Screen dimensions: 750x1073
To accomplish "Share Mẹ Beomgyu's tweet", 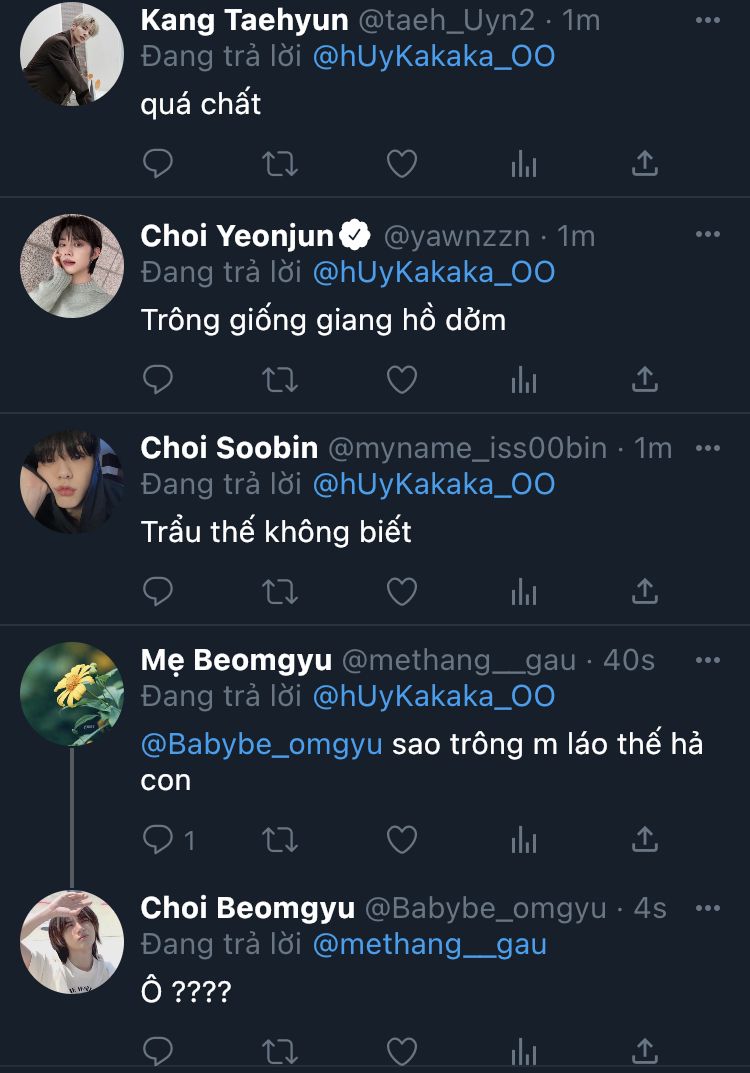I will point(646,839).
